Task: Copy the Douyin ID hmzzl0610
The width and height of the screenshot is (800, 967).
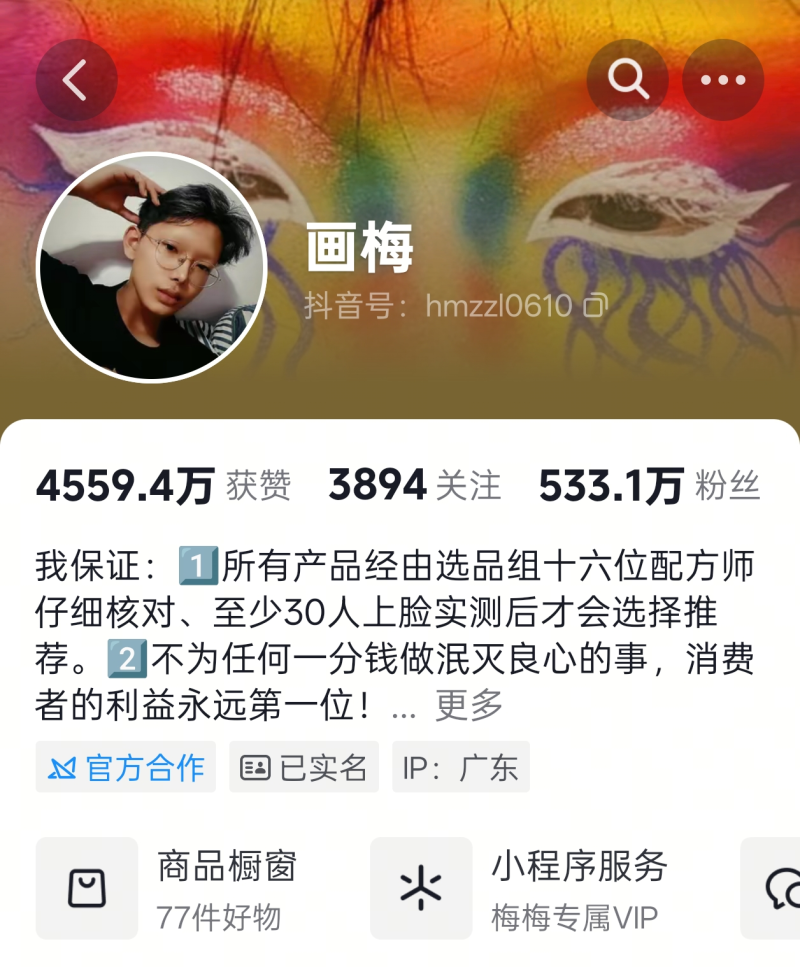Action: (596, 305)
